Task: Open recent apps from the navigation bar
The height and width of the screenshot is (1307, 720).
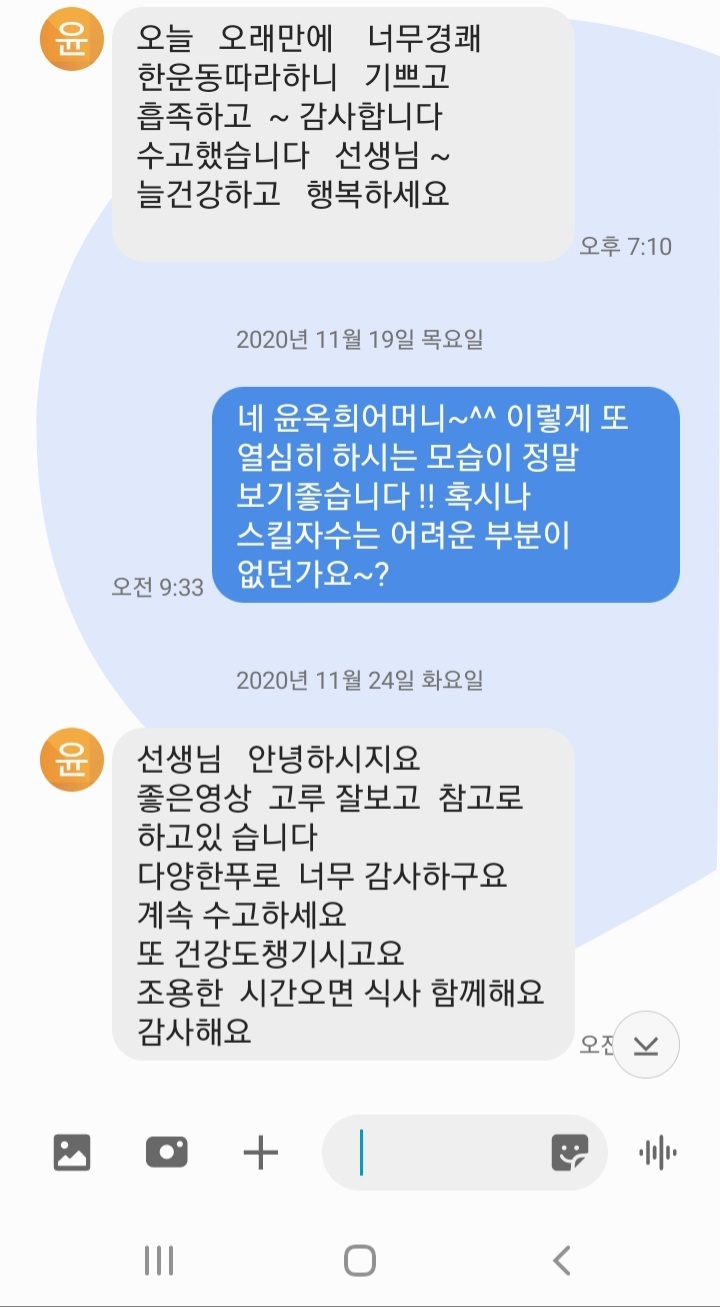Action: click(159, 1260)
